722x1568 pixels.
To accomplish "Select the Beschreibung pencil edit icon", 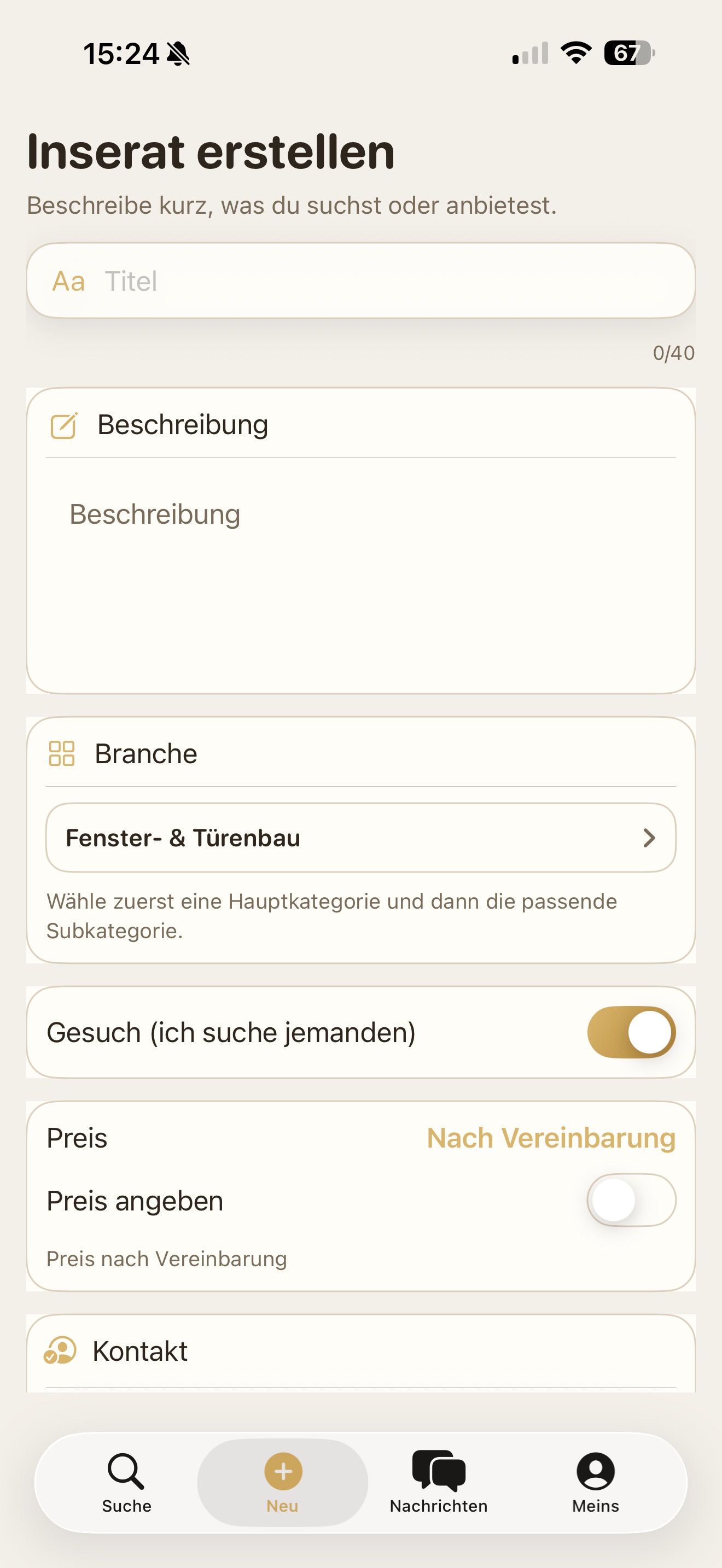I will point(63,424).
